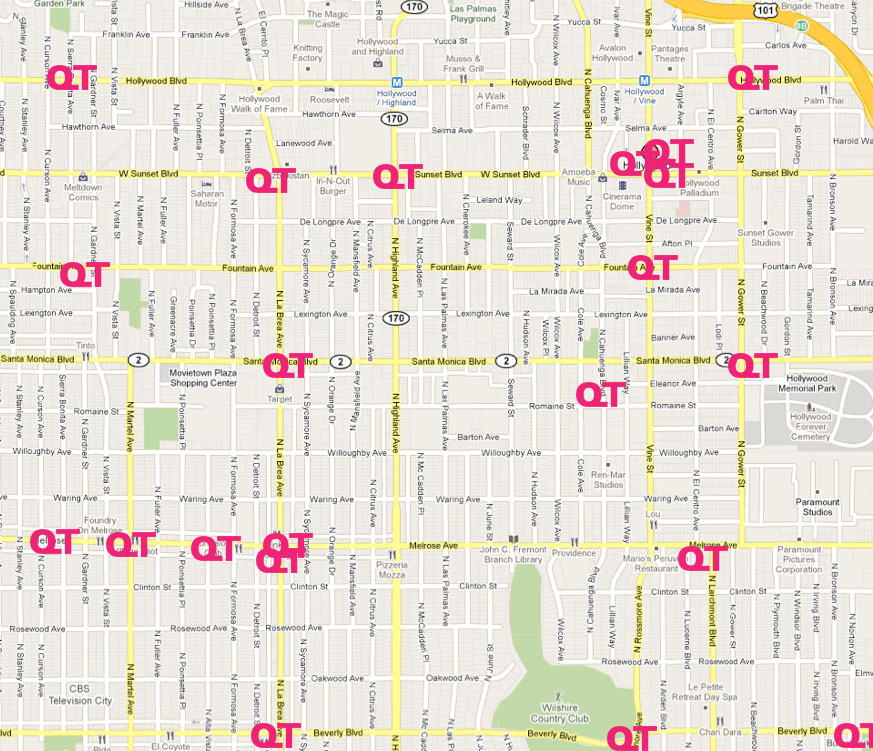
Task: Open the QT pin on Fountain Ave near Gardner
Action: point(85,273)
